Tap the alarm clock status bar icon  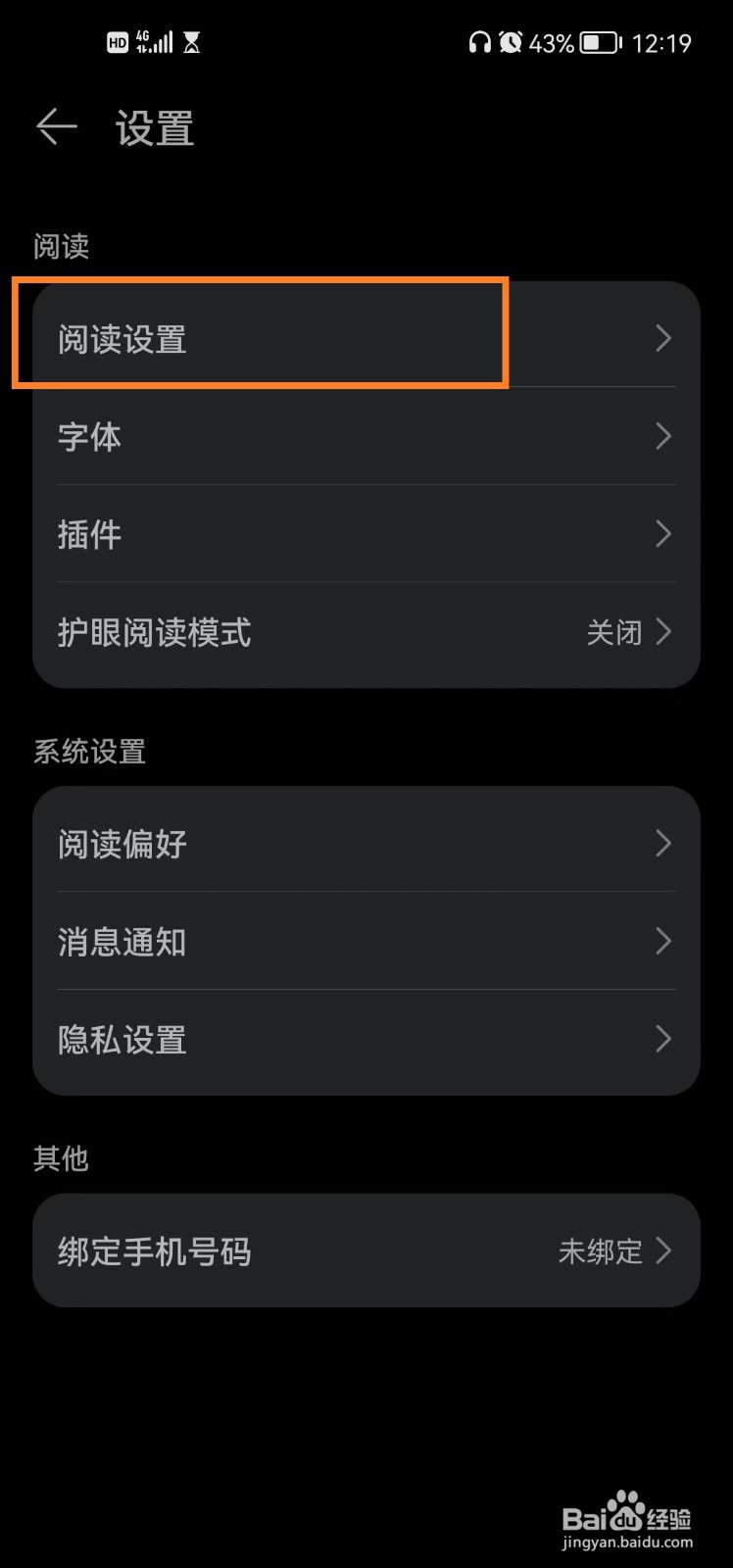513,41
